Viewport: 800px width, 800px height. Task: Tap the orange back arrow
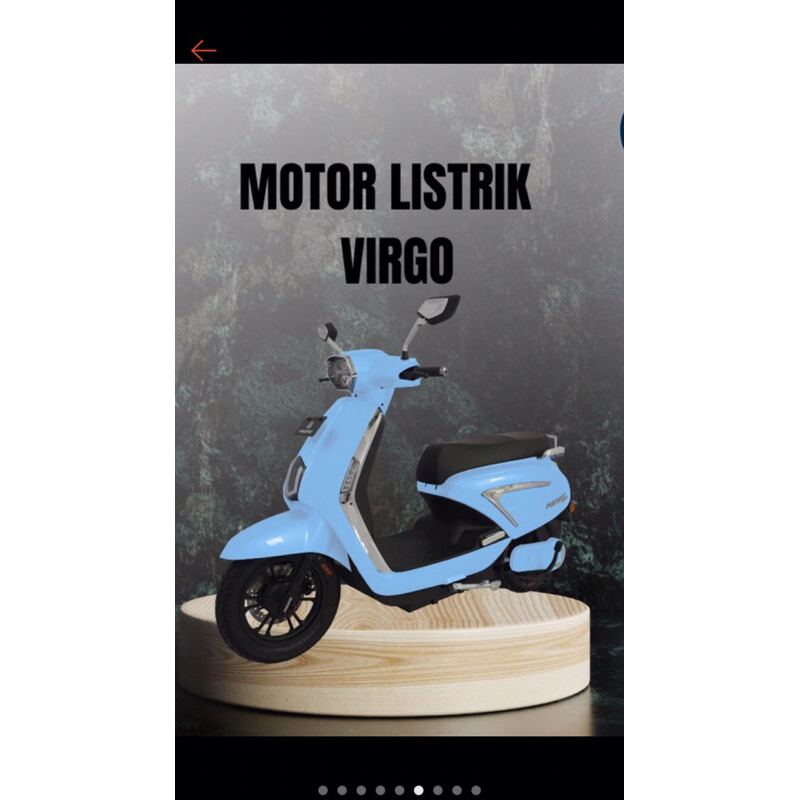[203, 50]
